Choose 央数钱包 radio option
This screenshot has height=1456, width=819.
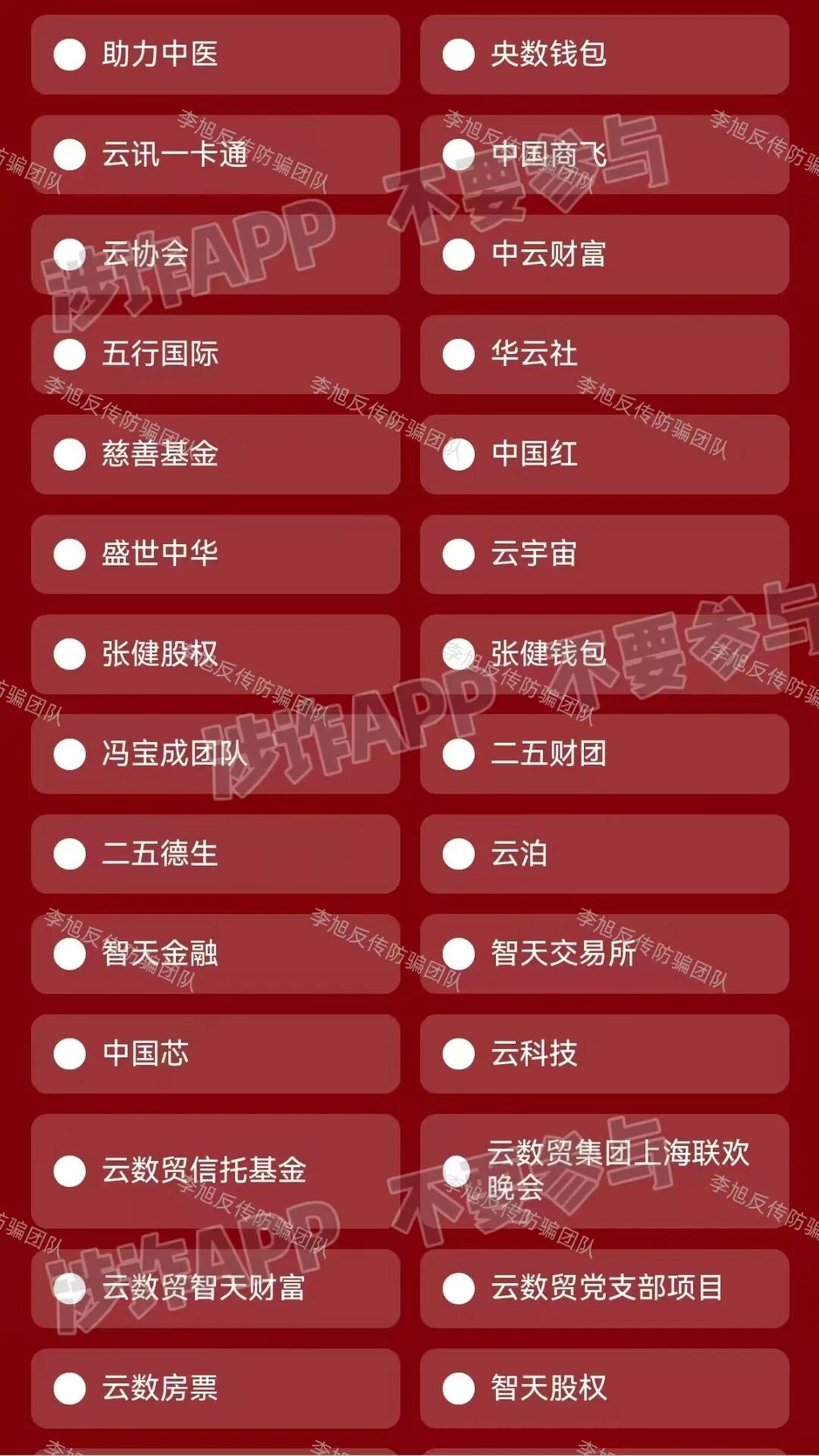tap(459, 55)
